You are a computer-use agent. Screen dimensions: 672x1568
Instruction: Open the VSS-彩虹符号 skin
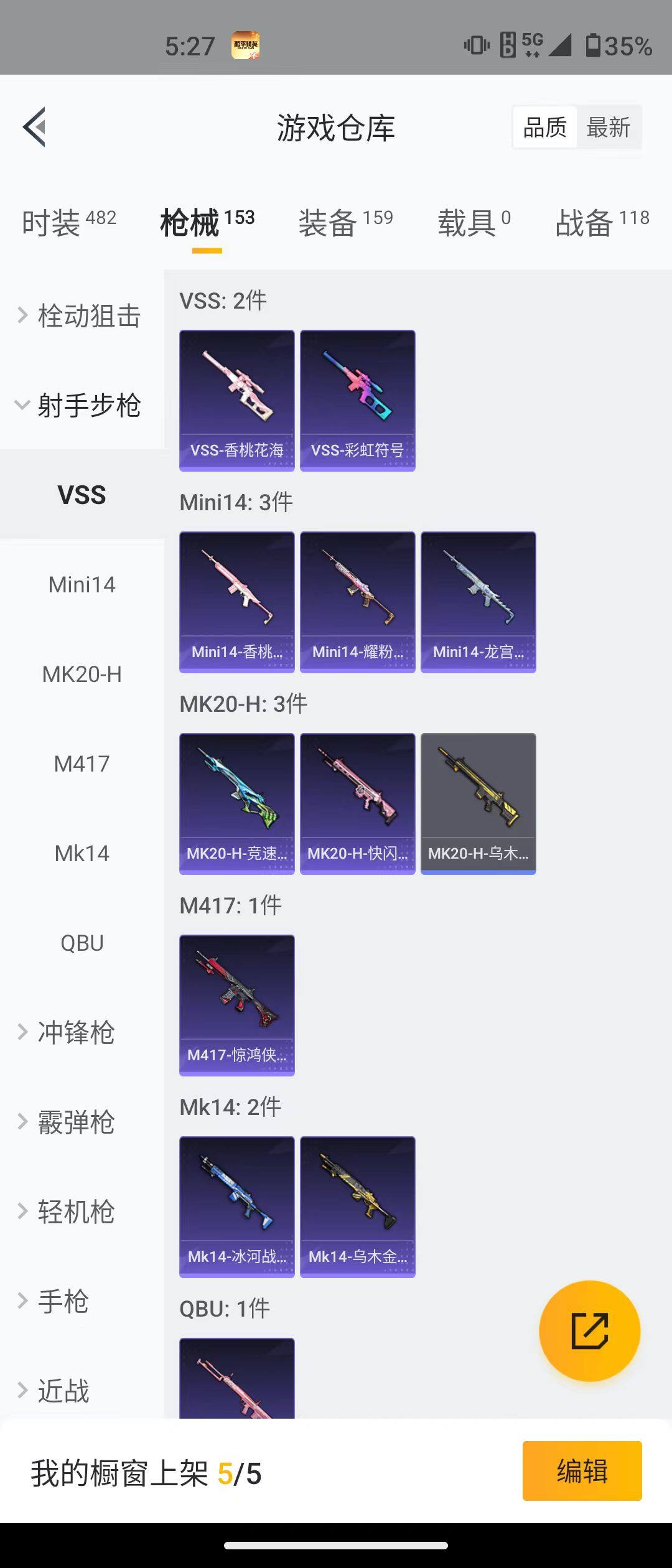(x=357, y=400)
